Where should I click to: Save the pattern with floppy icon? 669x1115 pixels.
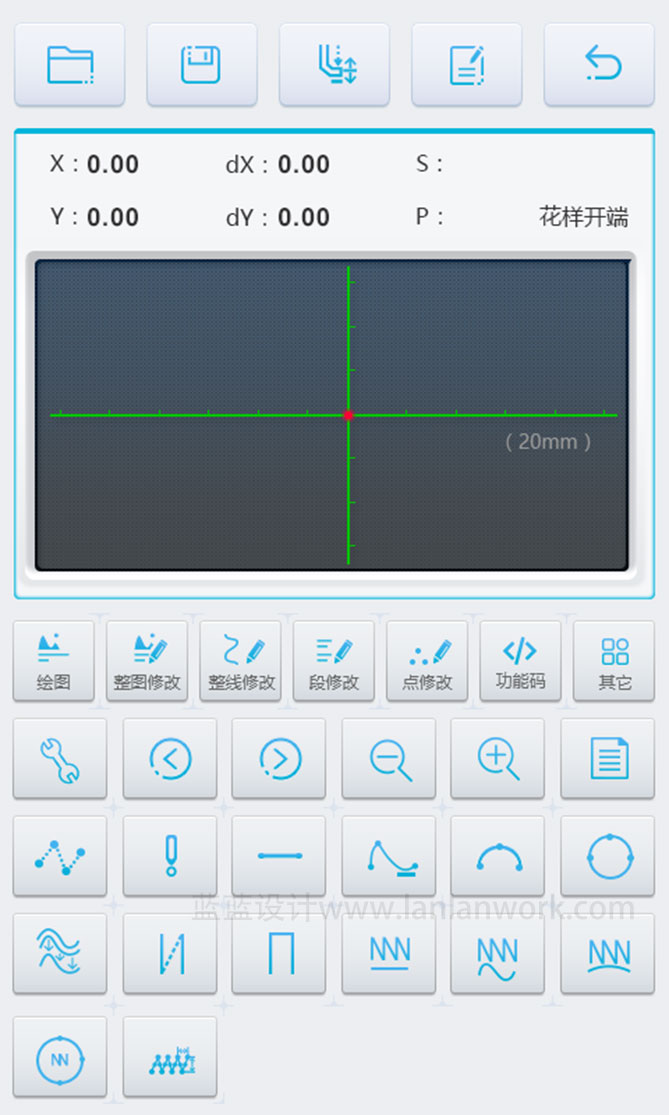pos(201,65)
